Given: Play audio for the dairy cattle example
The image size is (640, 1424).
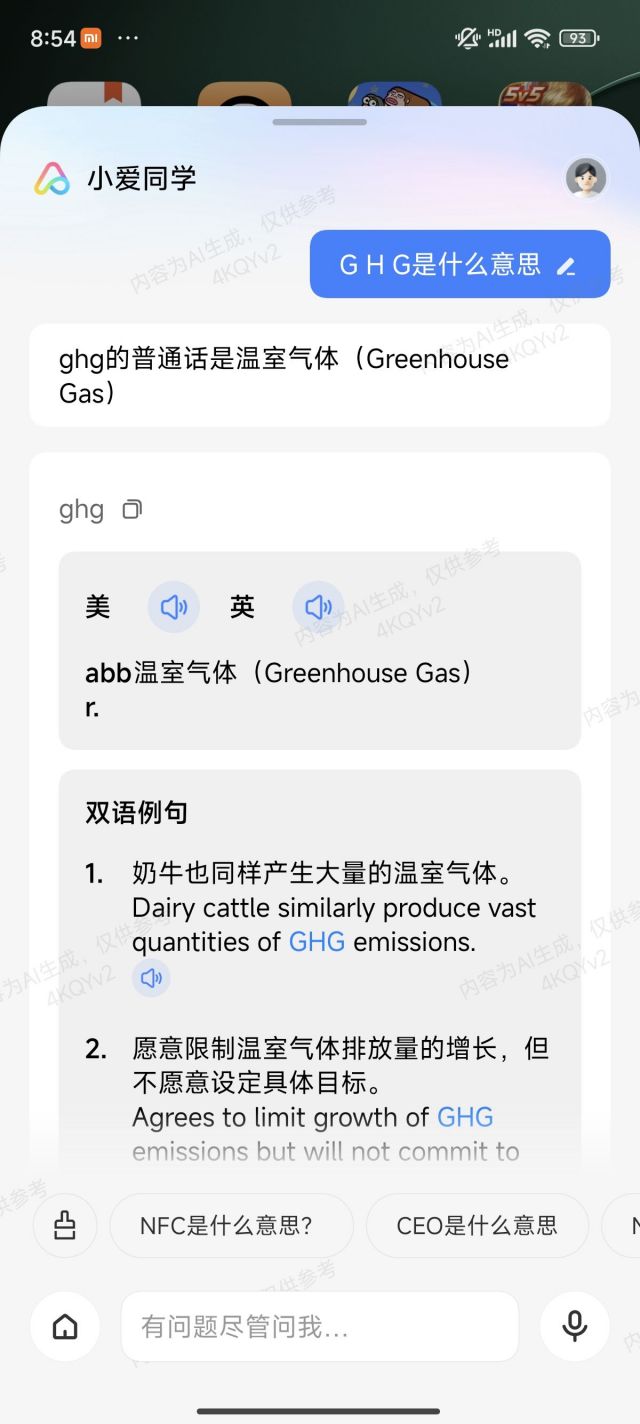Looking at the screenshot, I should [x=151, y=977].
